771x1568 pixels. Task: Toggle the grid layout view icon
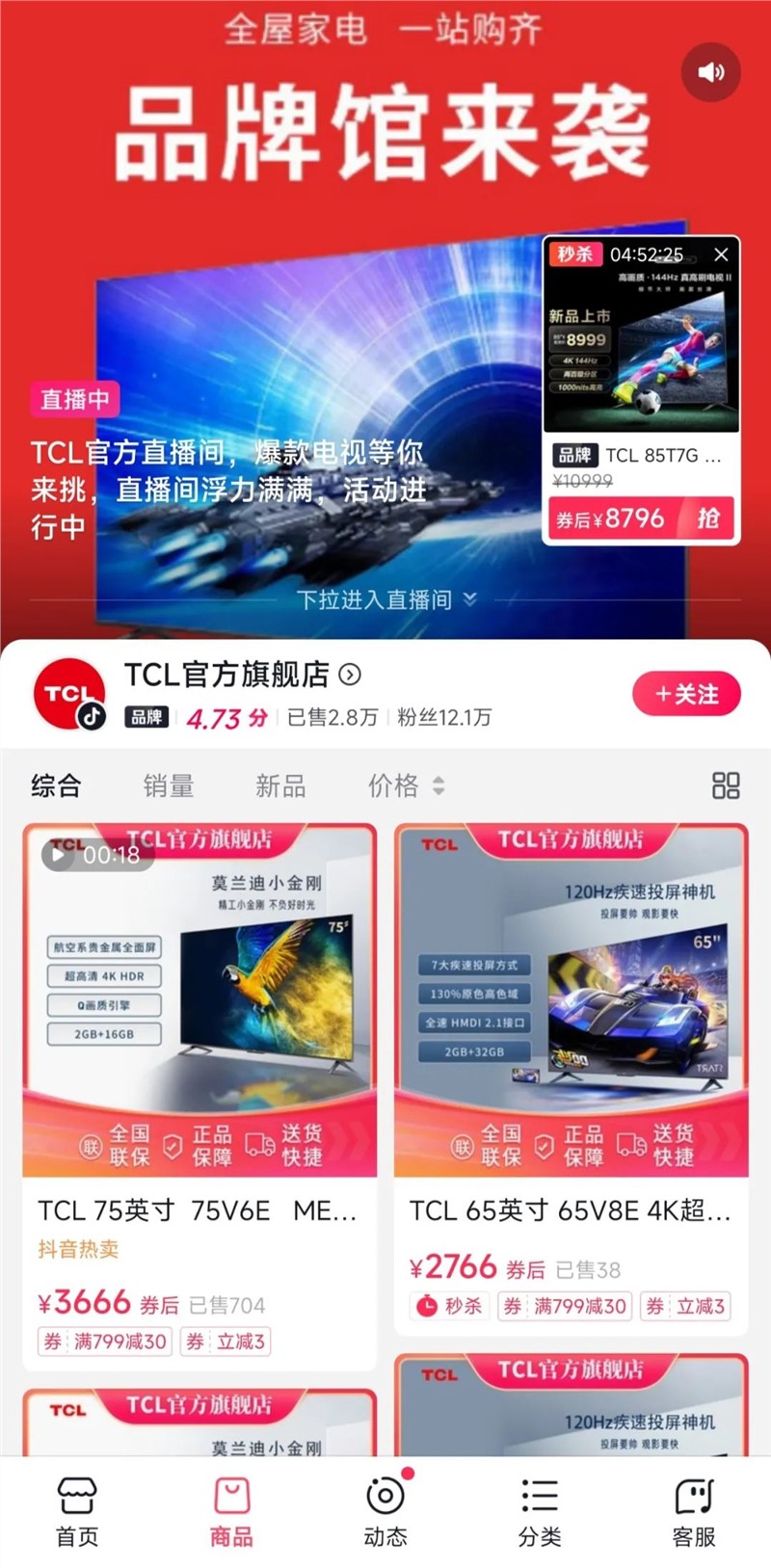727,785
